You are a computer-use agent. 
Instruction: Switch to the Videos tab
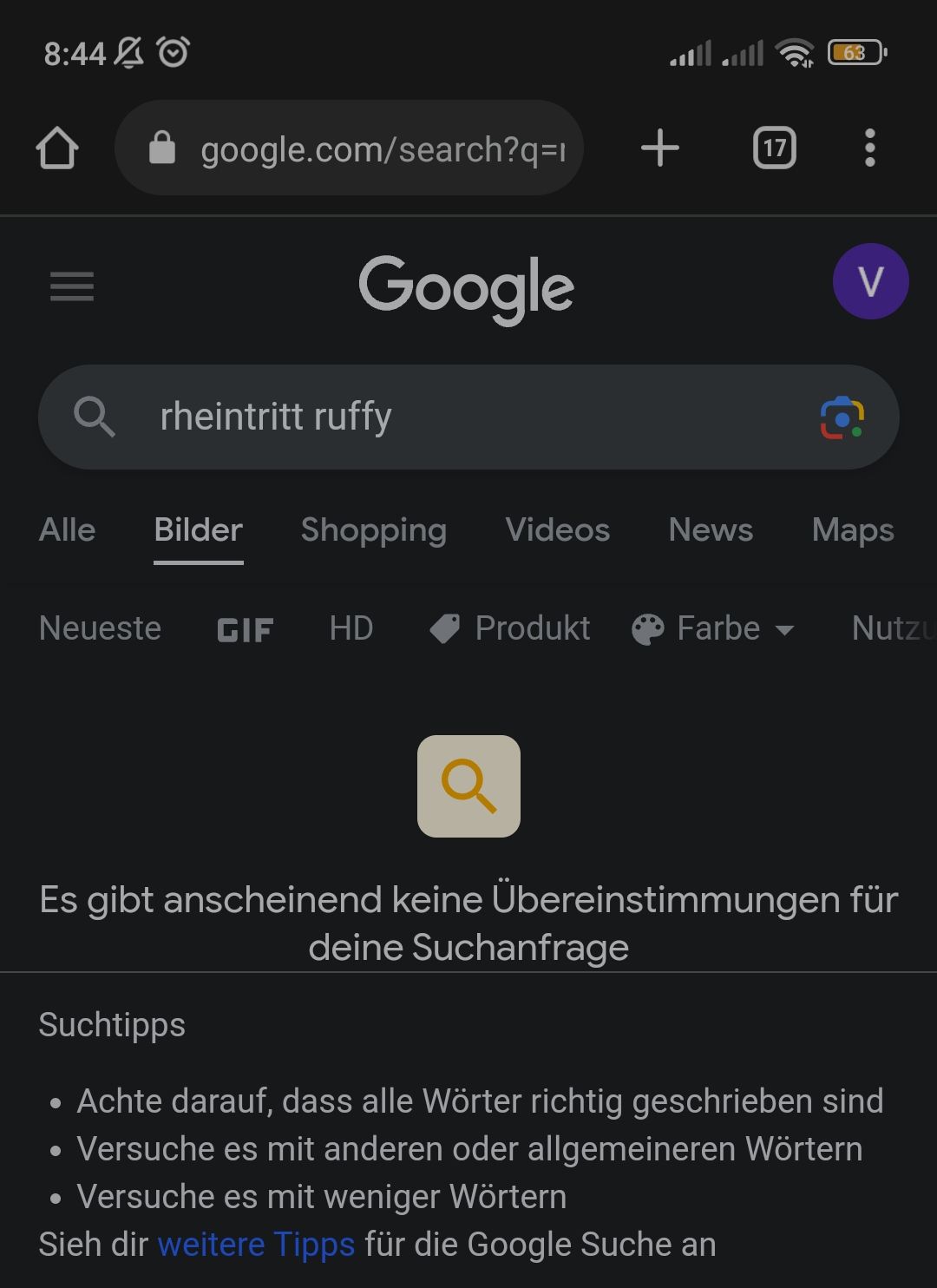tap(557, 529)
